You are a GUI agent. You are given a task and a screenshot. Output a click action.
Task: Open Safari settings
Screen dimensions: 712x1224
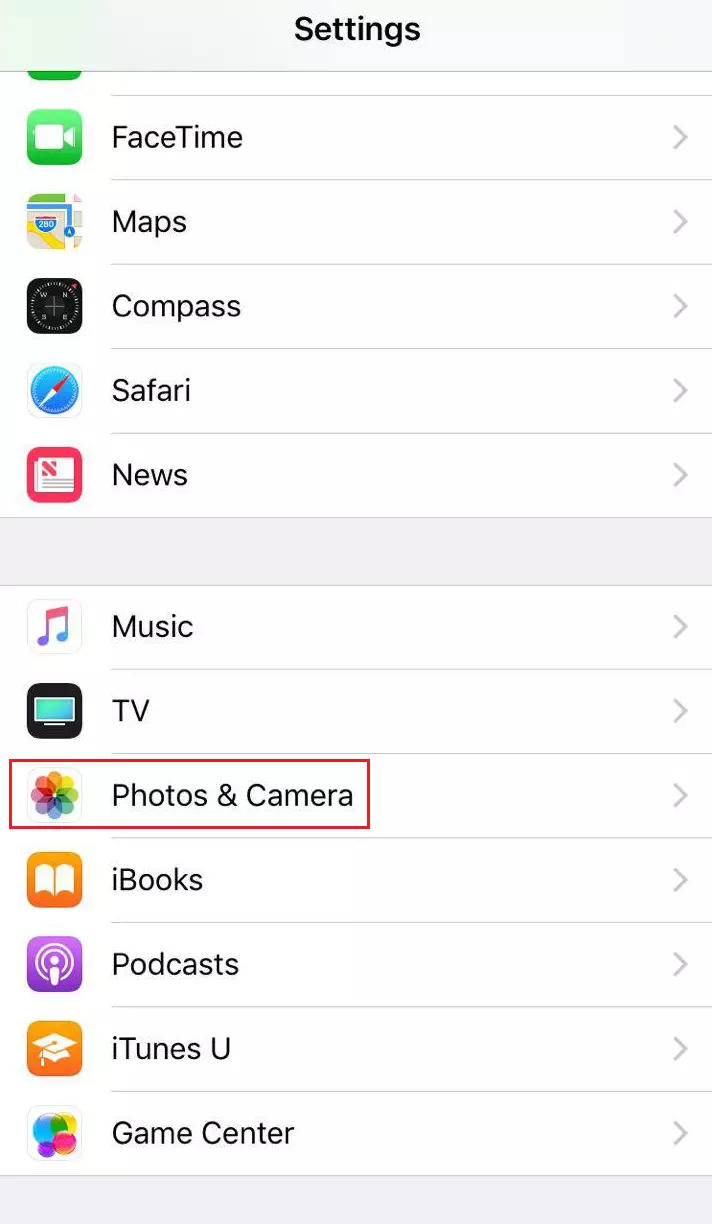tap(356, 390)
